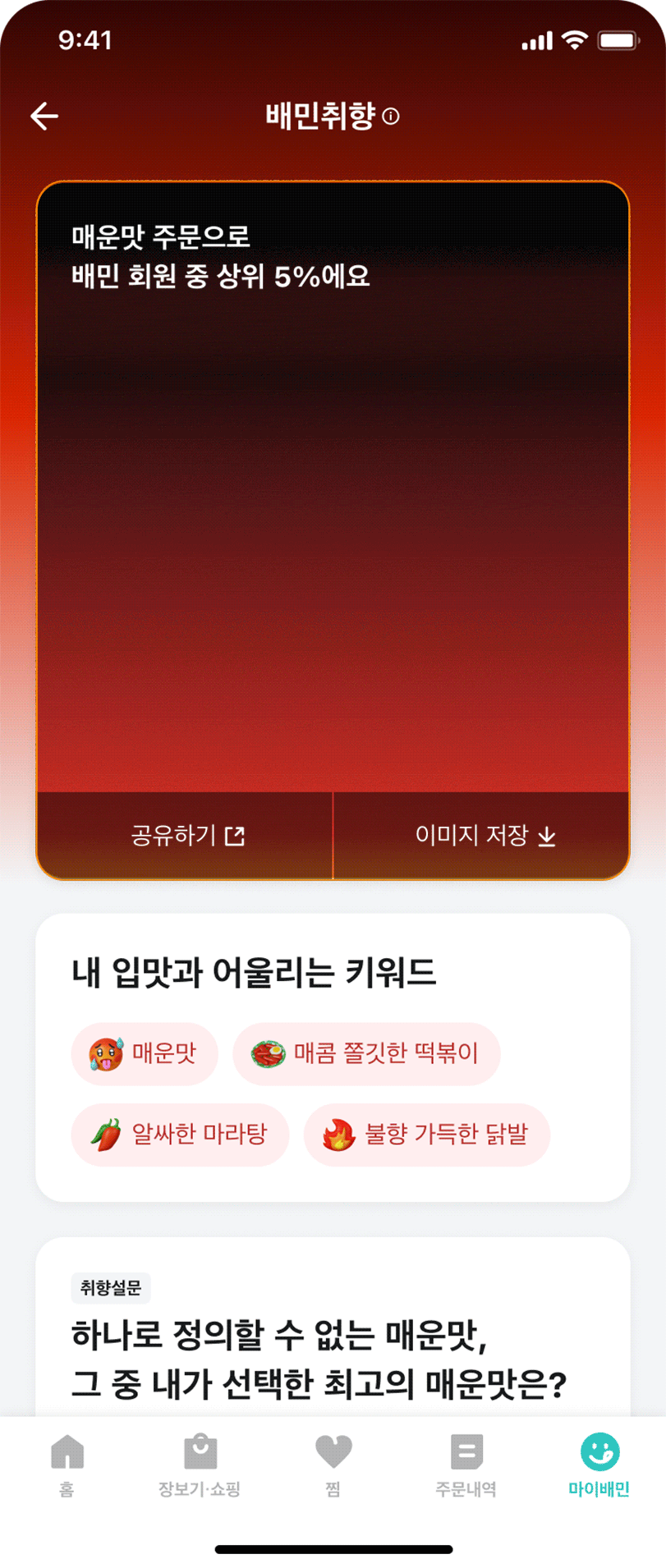The height and width of the screenshot is (1568, 666).
Task: Select the 매콤 쫄깃한 떡볶이 chip
Action: pyautogui.click(x=366, y=1053)
